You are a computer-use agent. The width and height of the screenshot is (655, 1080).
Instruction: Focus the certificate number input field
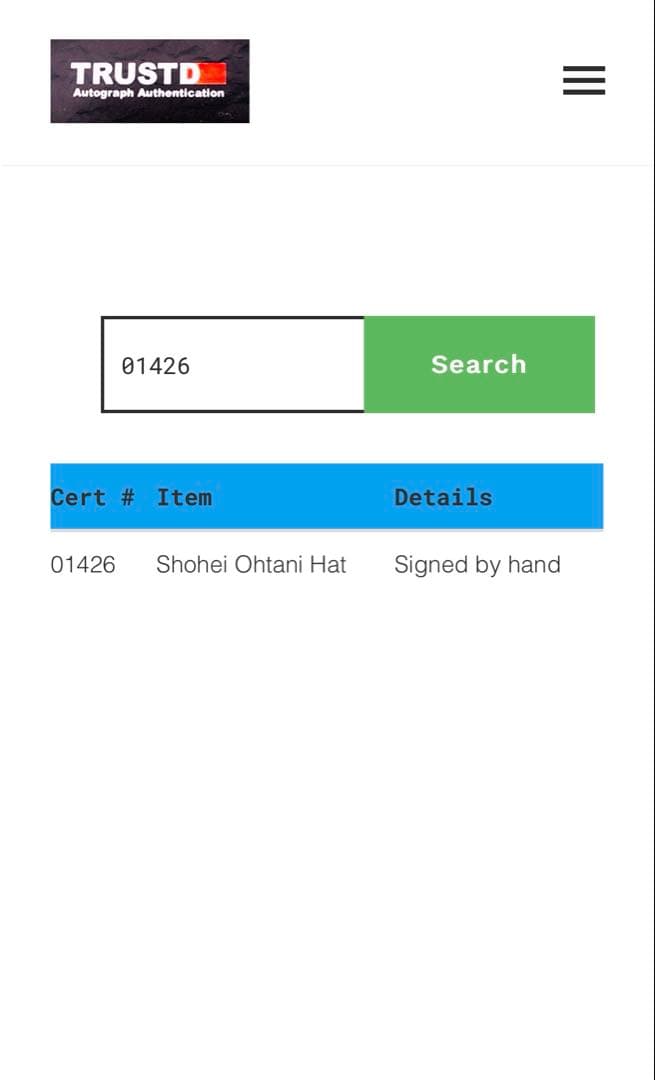click(x=233, y=365)
